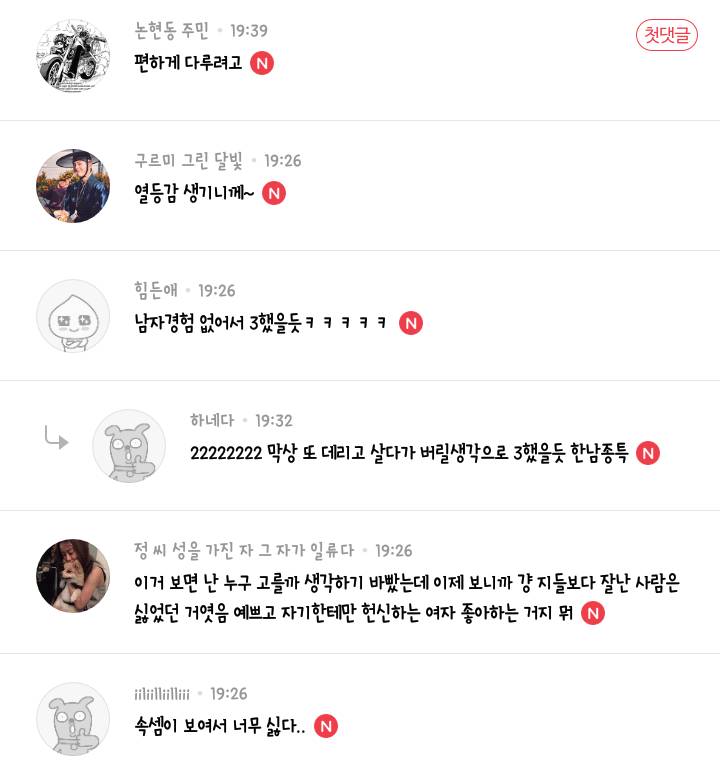Click the N badge next to 열등감 생기니께~
The width and height of the screenshot is (720, 777).
pos(273,192)
